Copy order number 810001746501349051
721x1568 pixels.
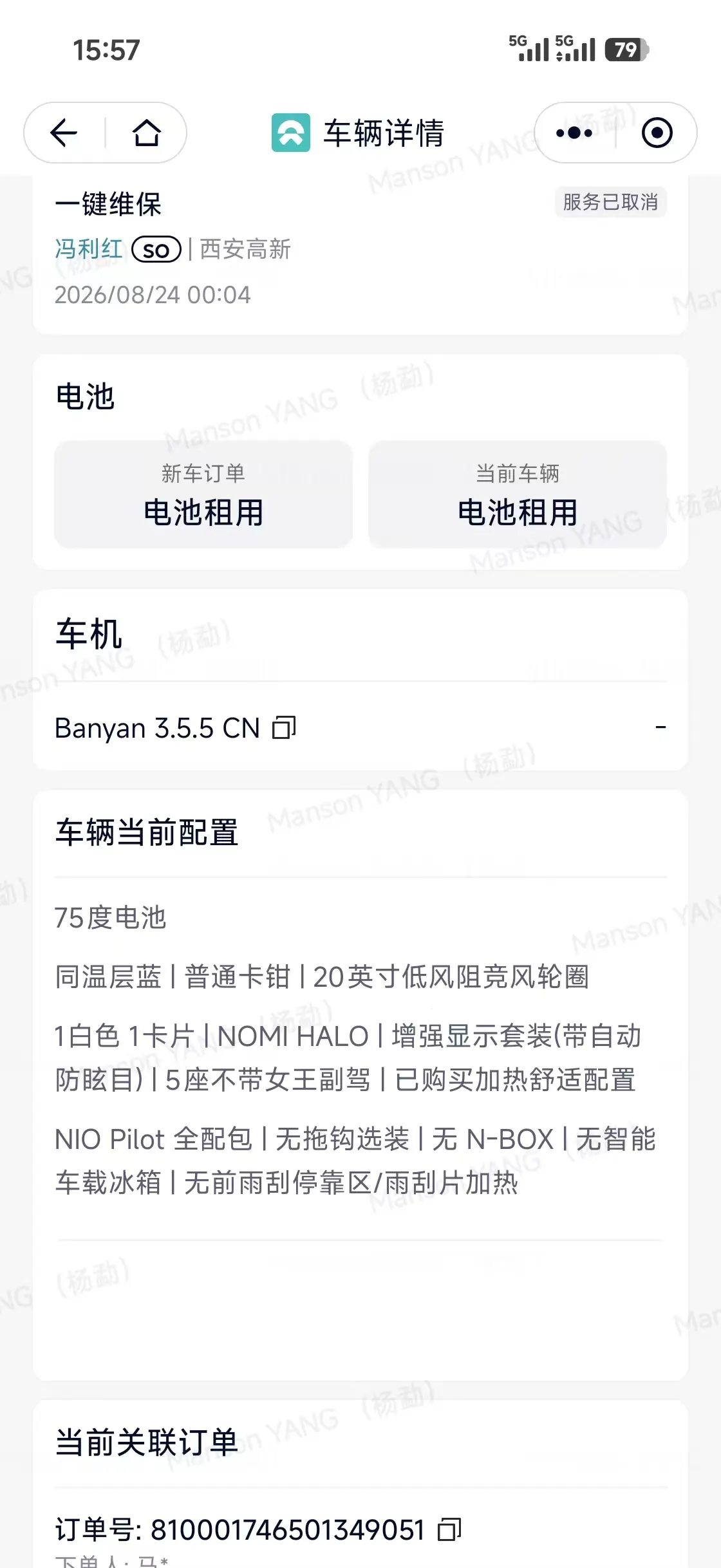click(x=449, y=1530)
